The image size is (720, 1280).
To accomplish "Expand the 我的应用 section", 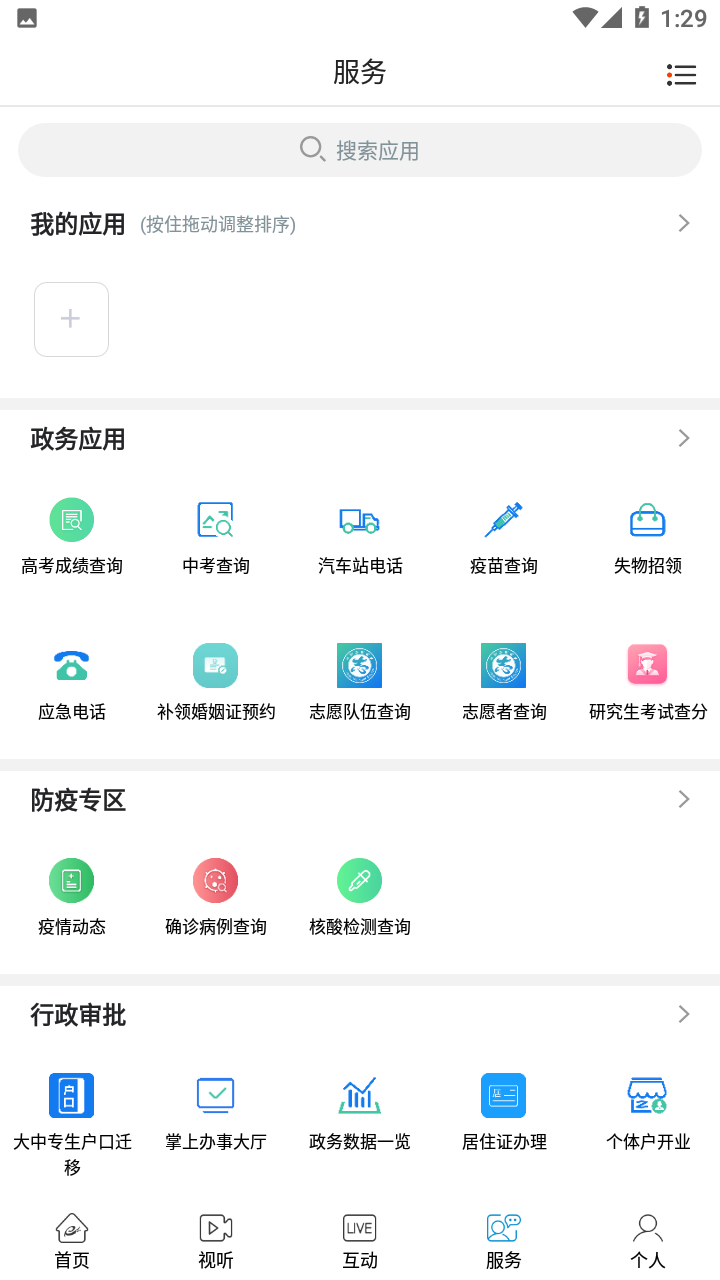I will [683, 223].
